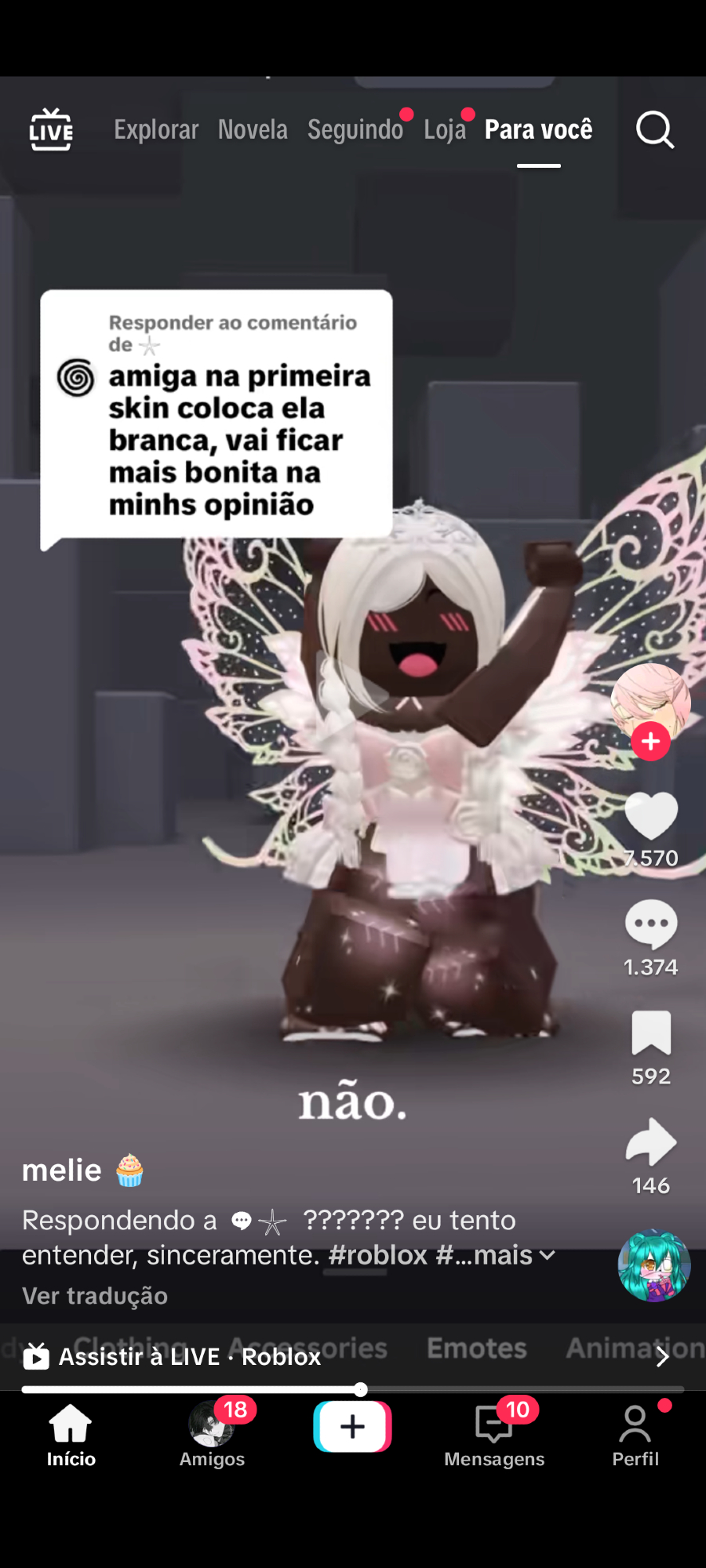The image size is (706, 1568).
Task: Open the search magnifier
Action: [654, 130]
